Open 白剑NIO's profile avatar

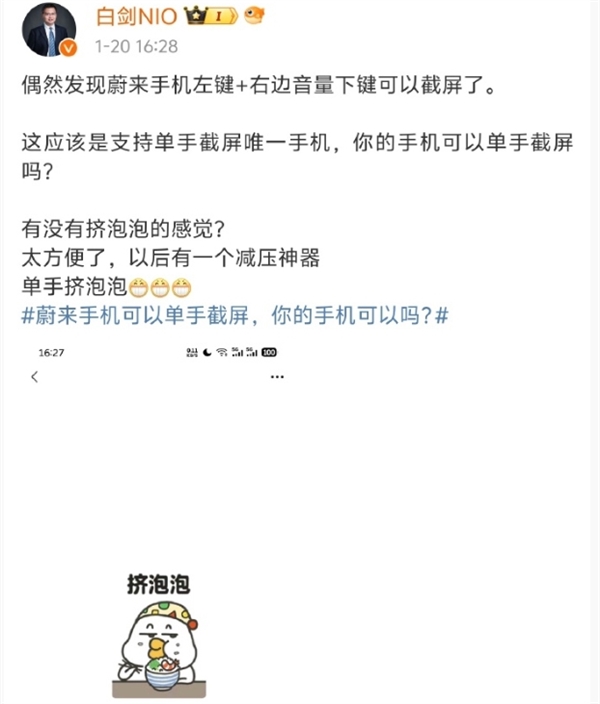point(49,30)
